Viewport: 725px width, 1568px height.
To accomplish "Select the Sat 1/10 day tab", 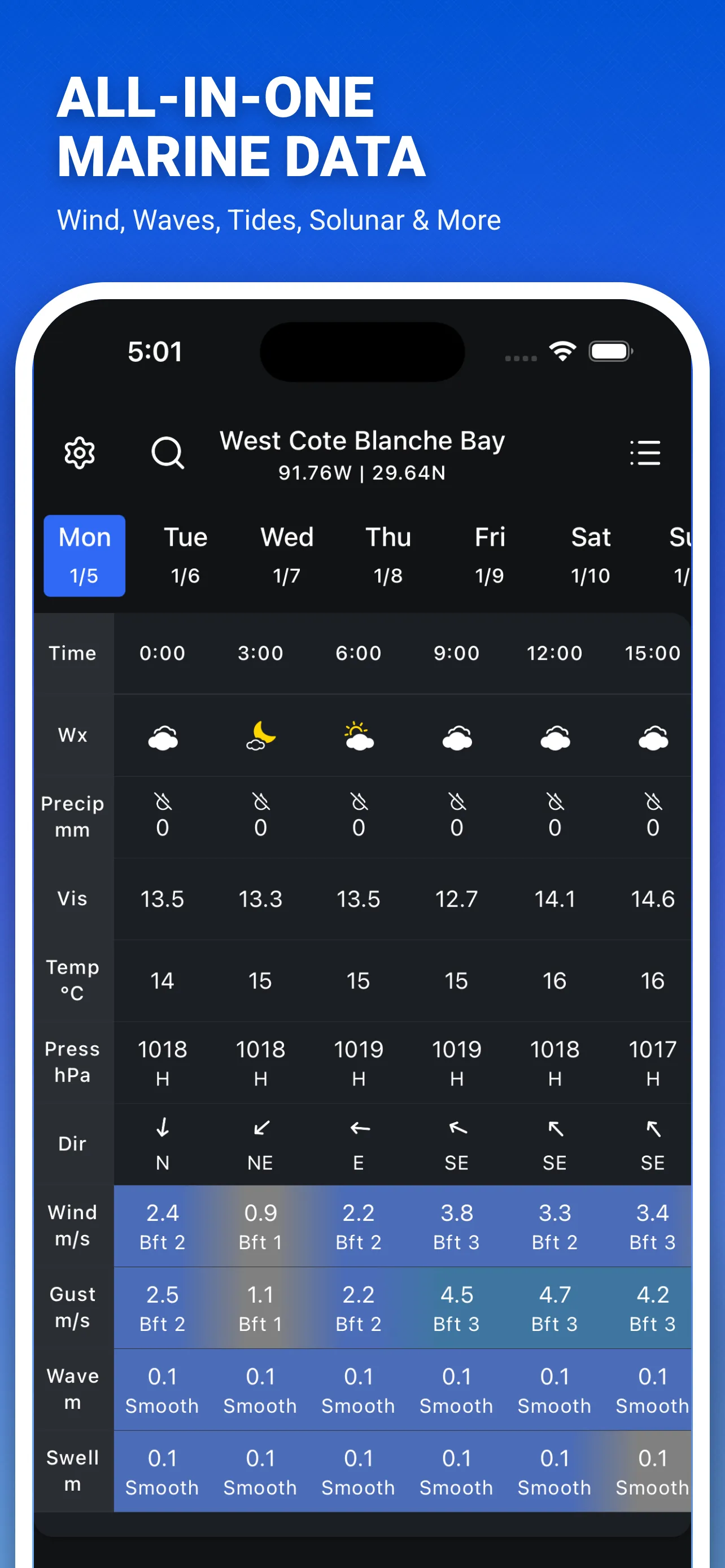I will pos(590,554).
